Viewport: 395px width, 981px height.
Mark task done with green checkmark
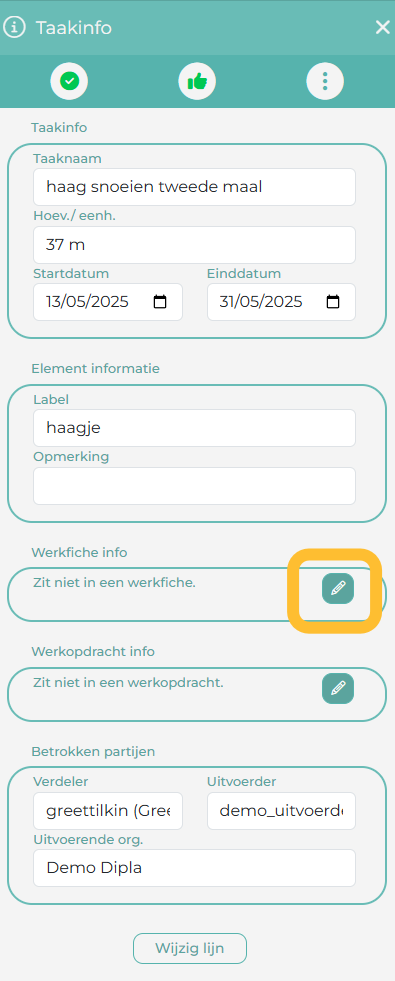(x=69, y=81)
